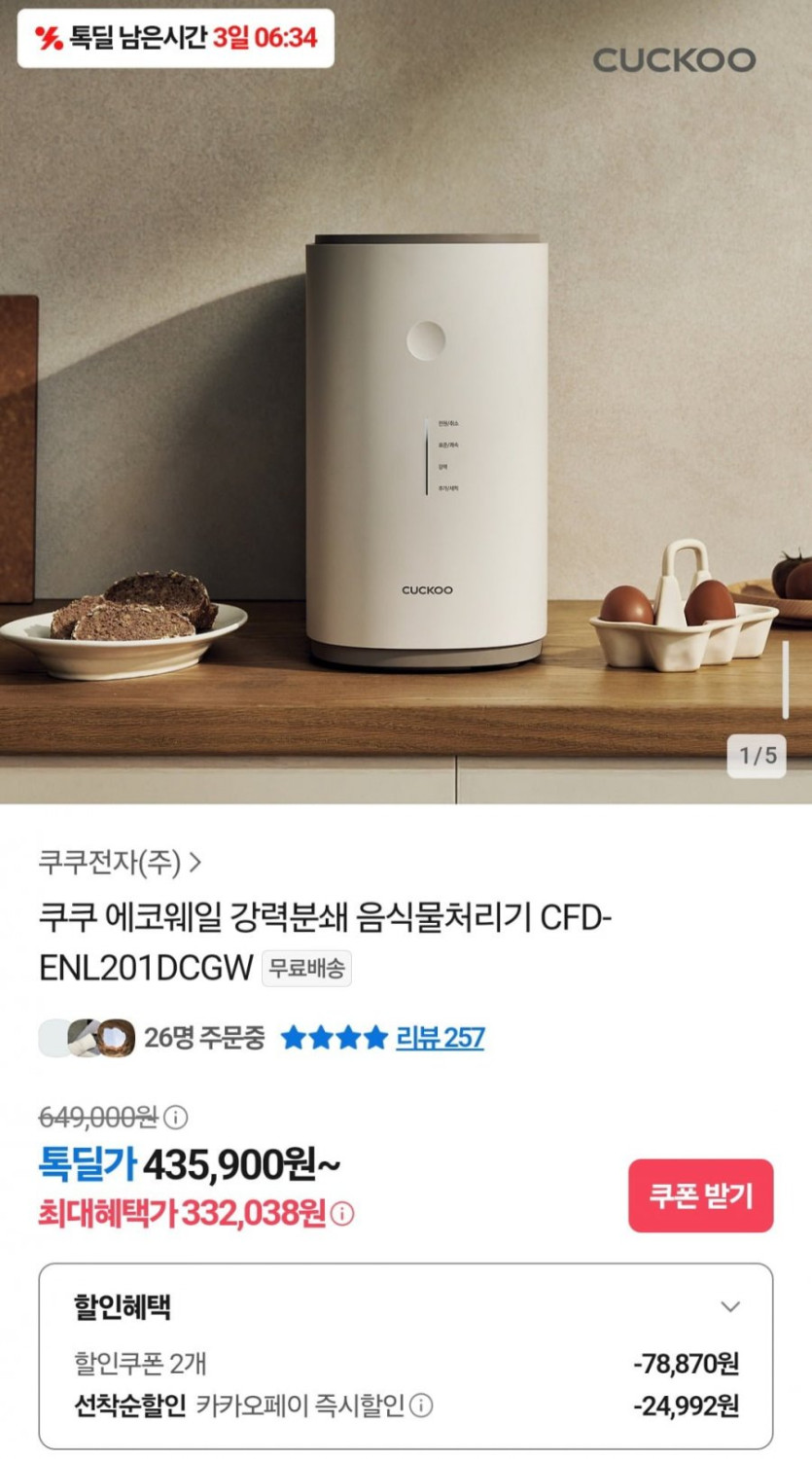This screenshot has width=812, height=1459.
Task: Tap the 쿠폰 받기 coupon button
Action: tap(700, 1195)
